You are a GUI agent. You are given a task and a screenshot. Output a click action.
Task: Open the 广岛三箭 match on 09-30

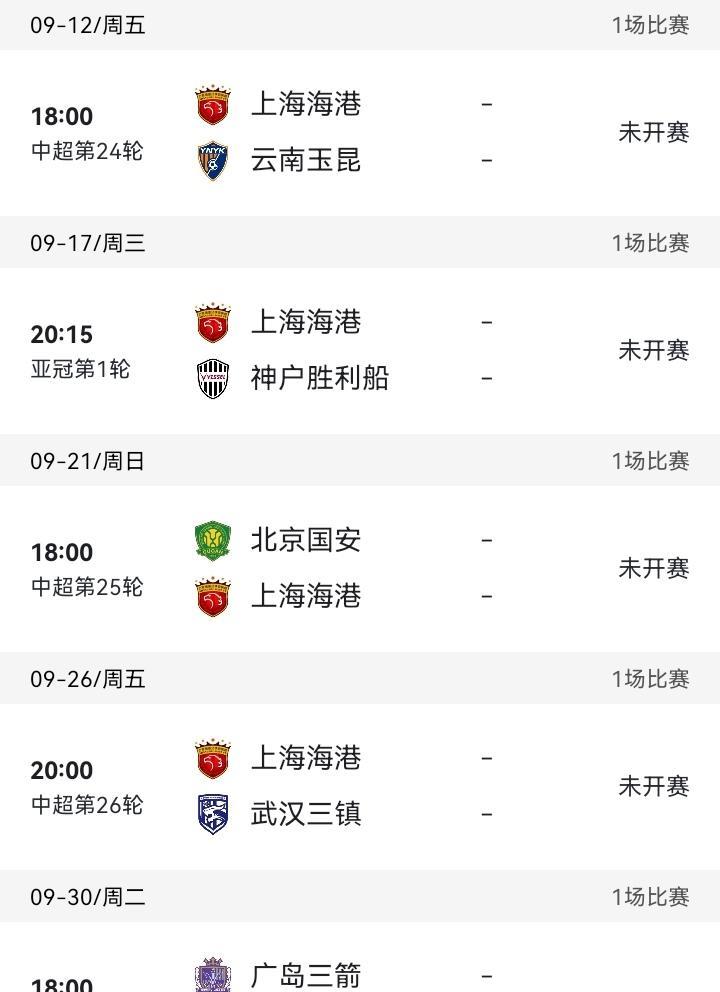360,972
